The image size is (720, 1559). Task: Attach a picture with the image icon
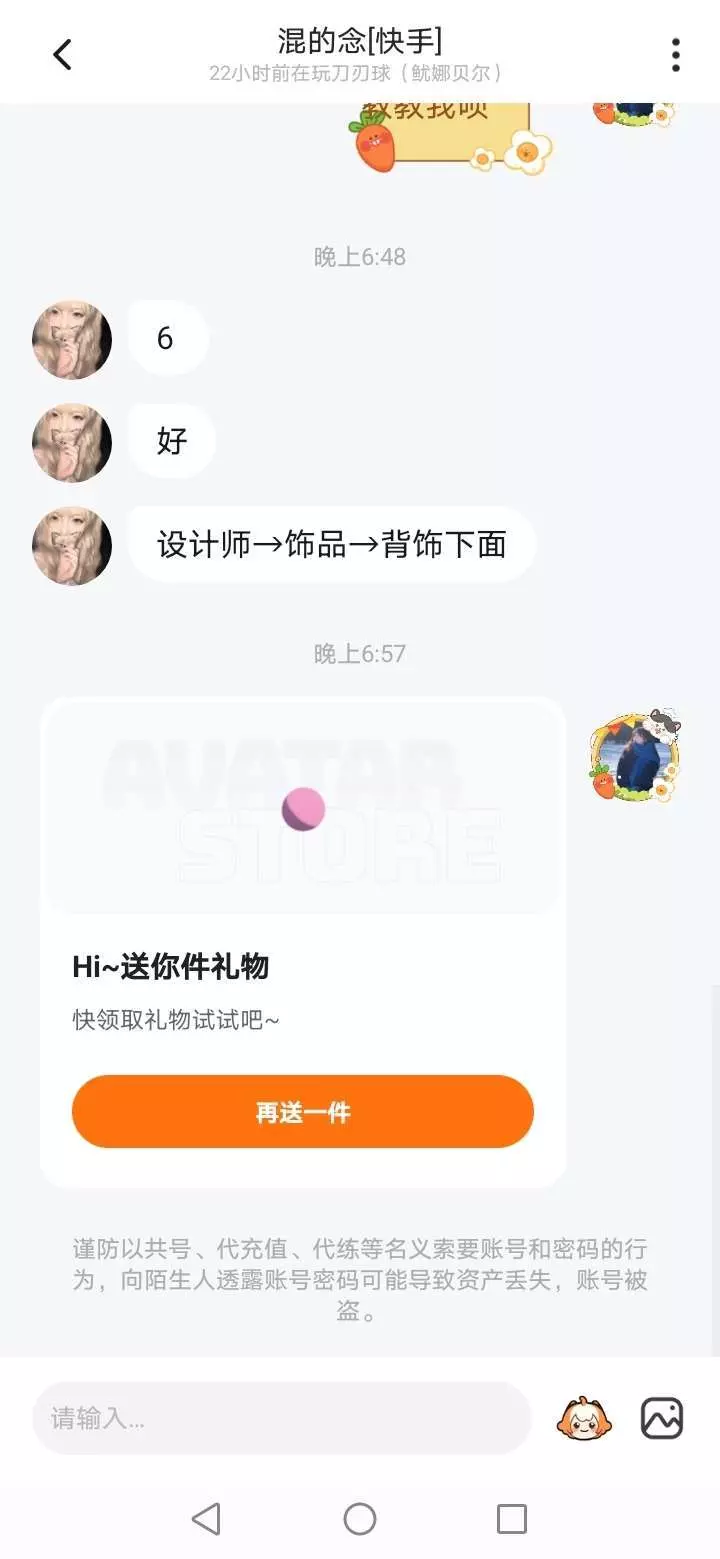tap(662, 1418)
